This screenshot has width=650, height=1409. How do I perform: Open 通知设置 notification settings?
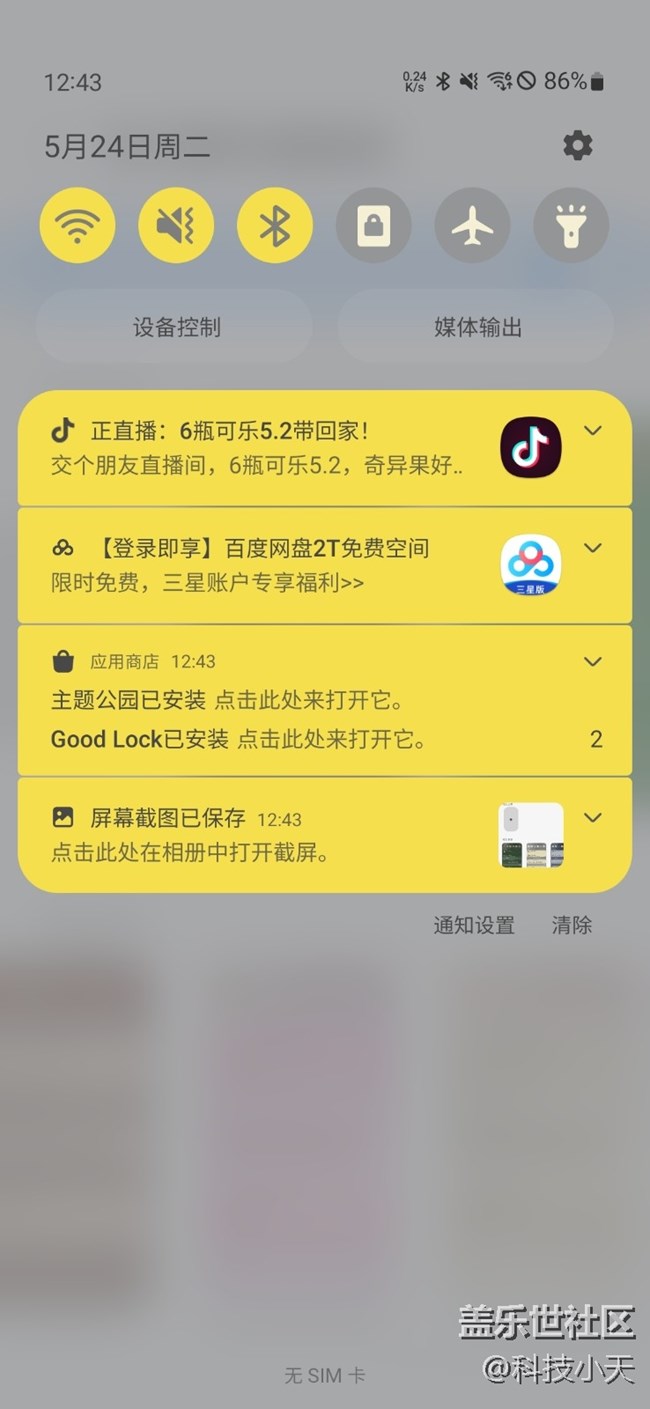474,926
